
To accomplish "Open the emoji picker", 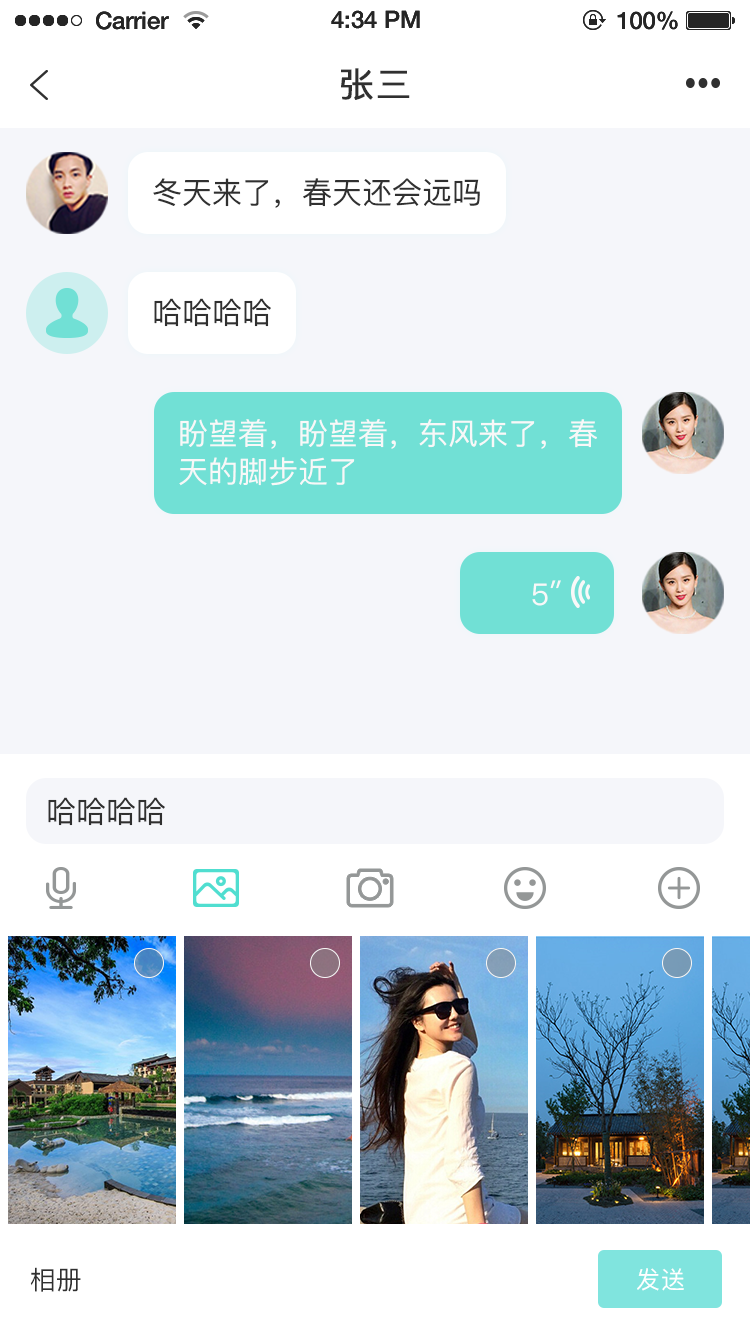I will (525, 888).
